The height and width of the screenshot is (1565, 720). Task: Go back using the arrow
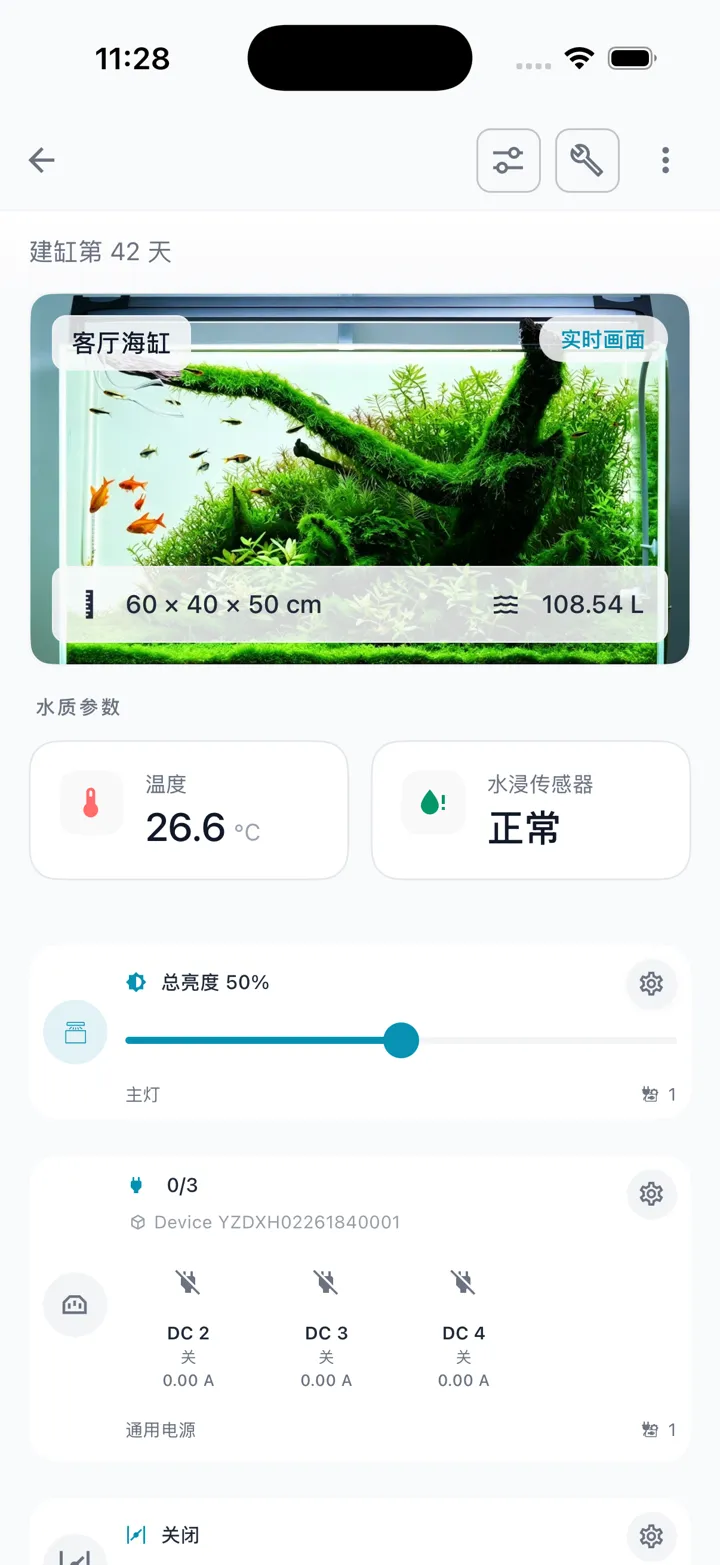tap(42, 160)
